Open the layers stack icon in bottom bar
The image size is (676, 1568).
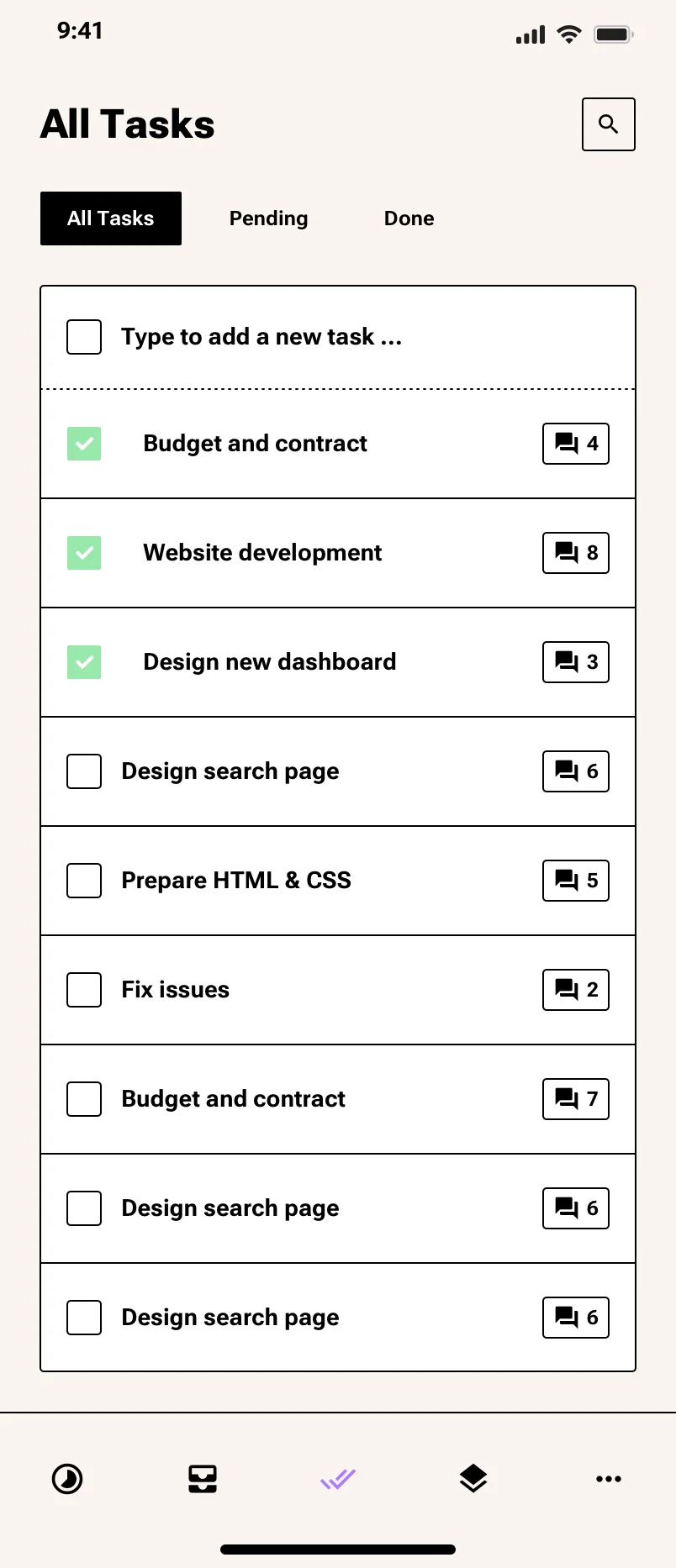coord(473,1478)
